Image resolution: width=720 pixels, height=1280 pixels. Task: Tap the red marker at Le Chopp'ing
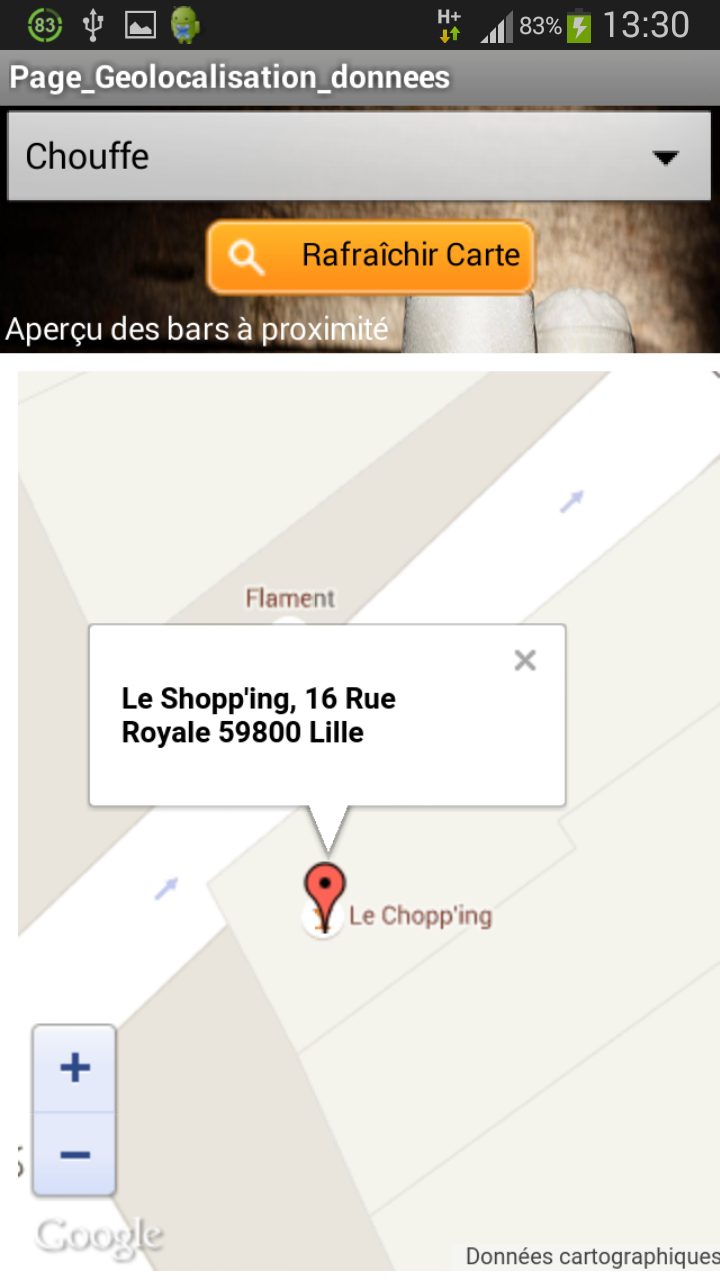pos(324,889)
